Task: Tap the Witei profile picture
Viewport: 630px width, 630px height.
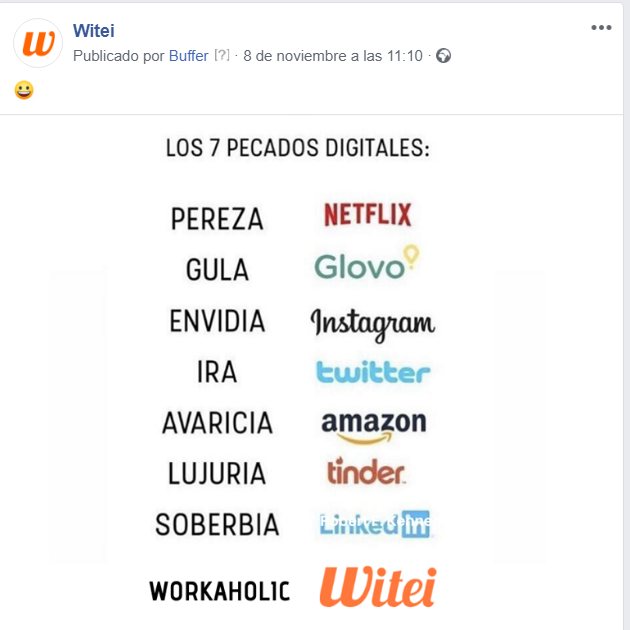Action: coord(38,43)
